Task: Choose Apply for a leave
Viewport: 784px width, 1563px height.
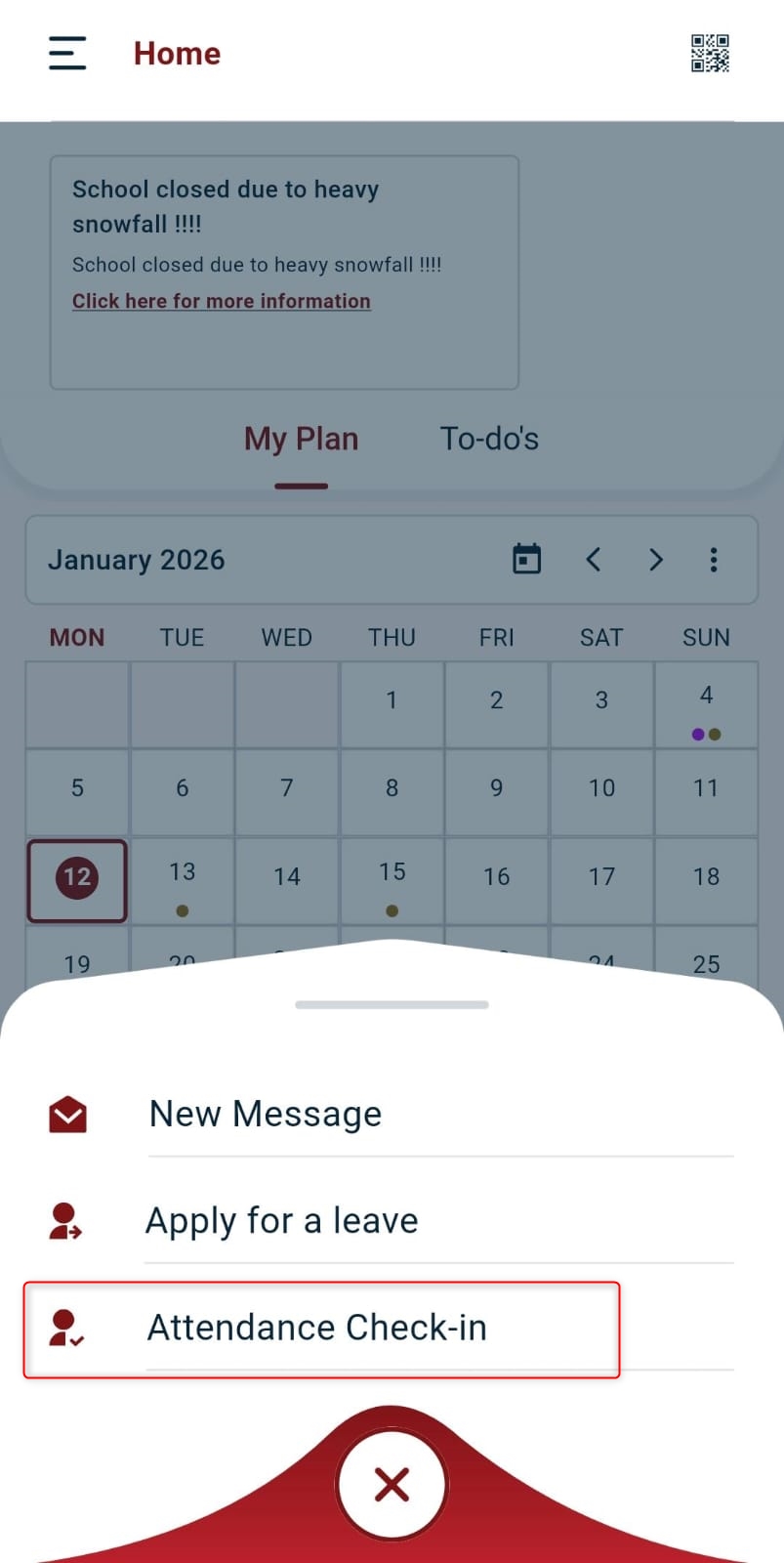Action: (282, 1221)
